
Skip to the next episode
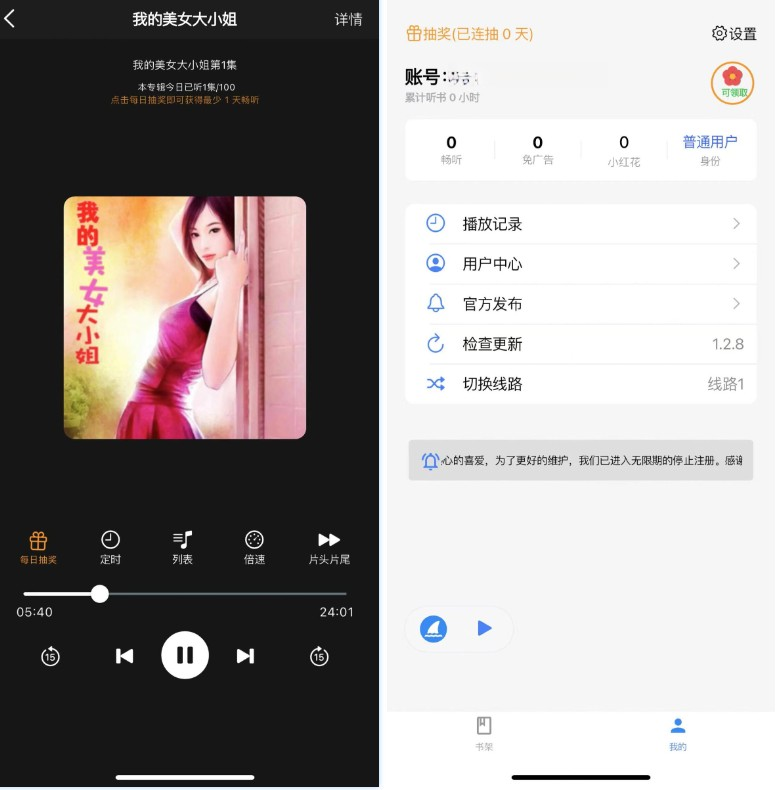pyautogui.click(x=245, y=656)
